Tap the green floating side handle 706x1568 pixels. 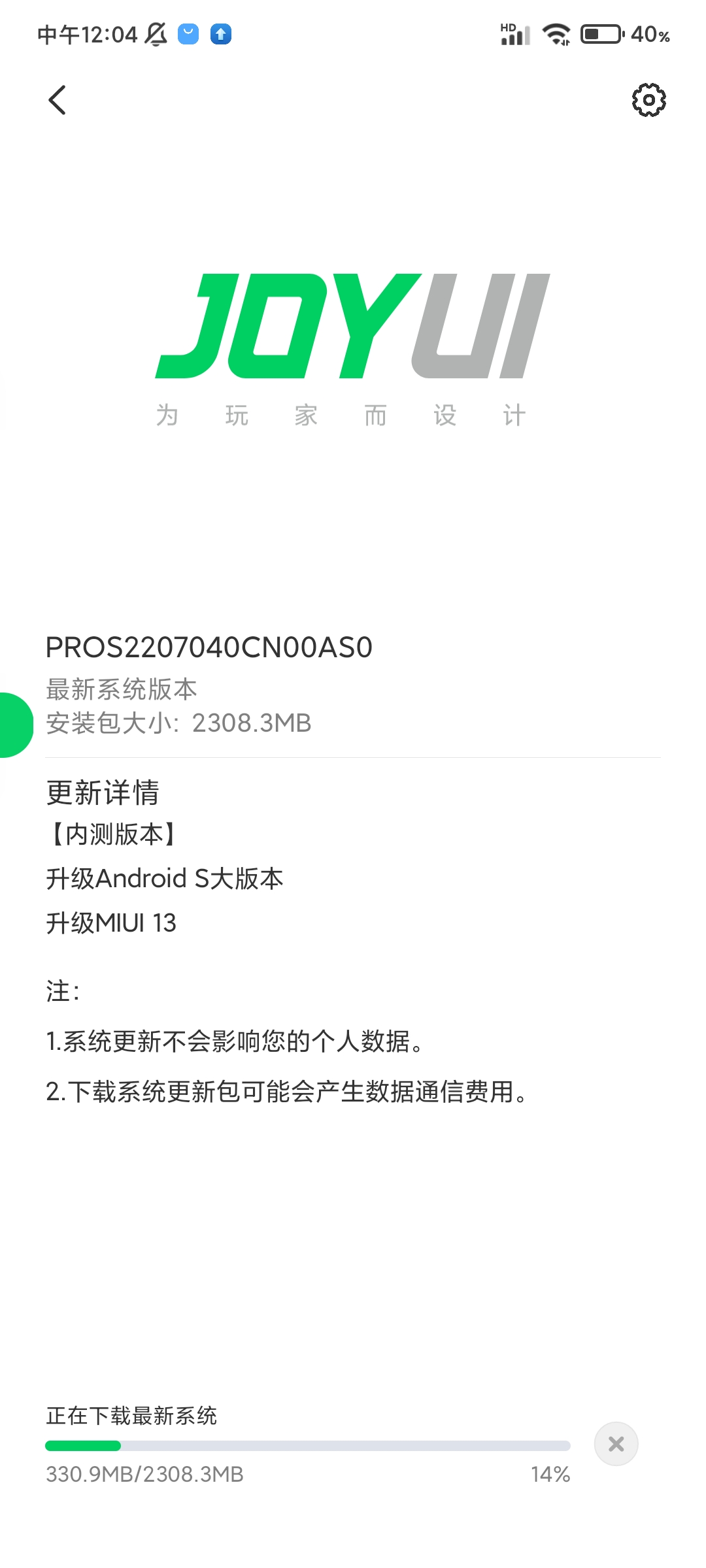[x=16, y=725]
